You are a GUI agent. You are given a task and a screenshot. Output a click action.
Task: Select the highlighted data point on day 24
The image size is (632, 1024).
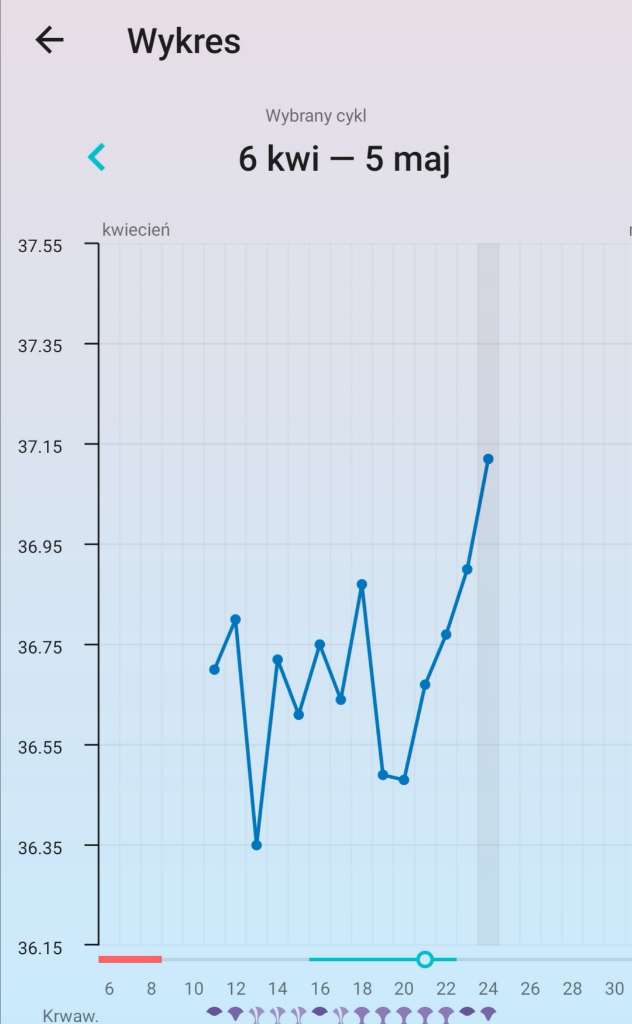pyautogui.click(x=488, y=459)
